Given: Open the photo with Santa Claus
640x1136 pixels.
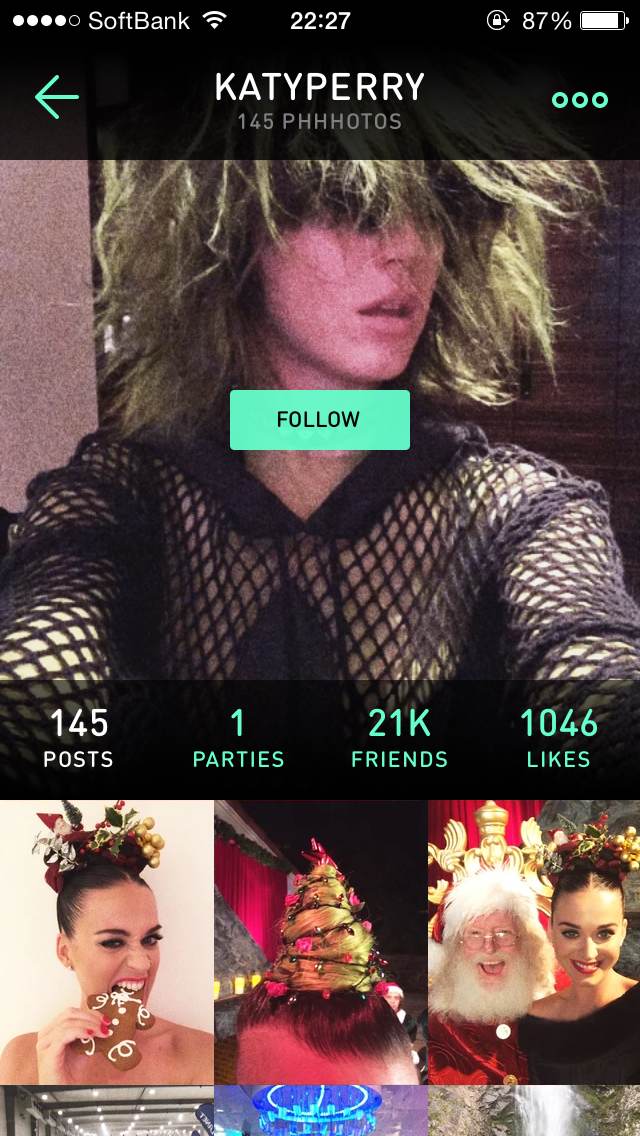Looking at the screenshot, I should 534,942.
